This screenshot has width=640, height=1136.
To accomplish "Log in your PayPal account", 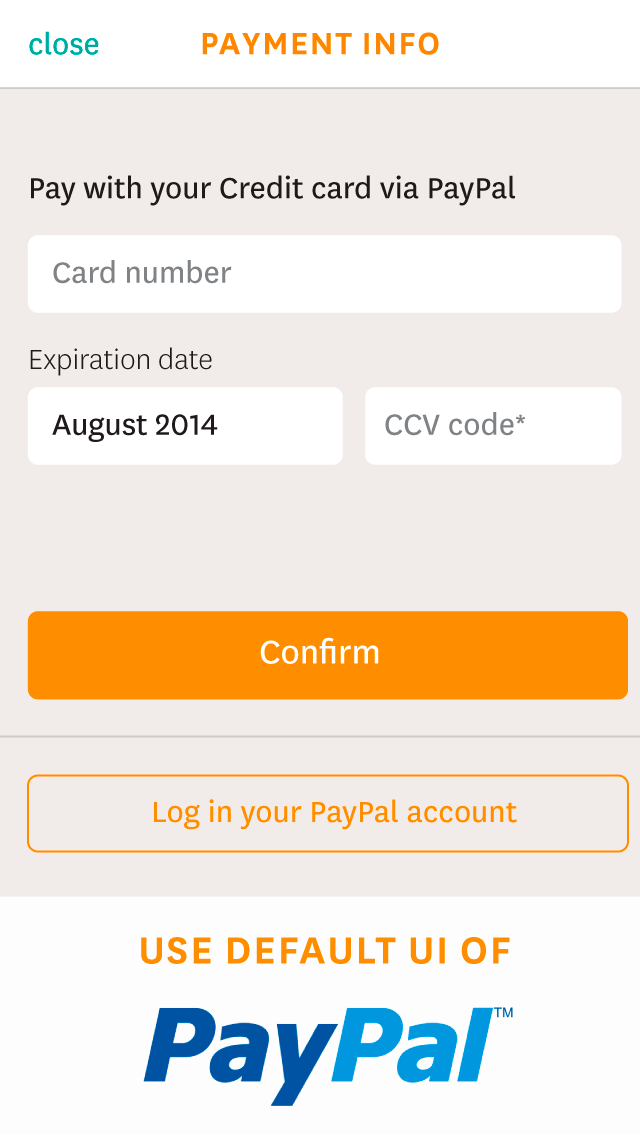I will pos(327,813).
